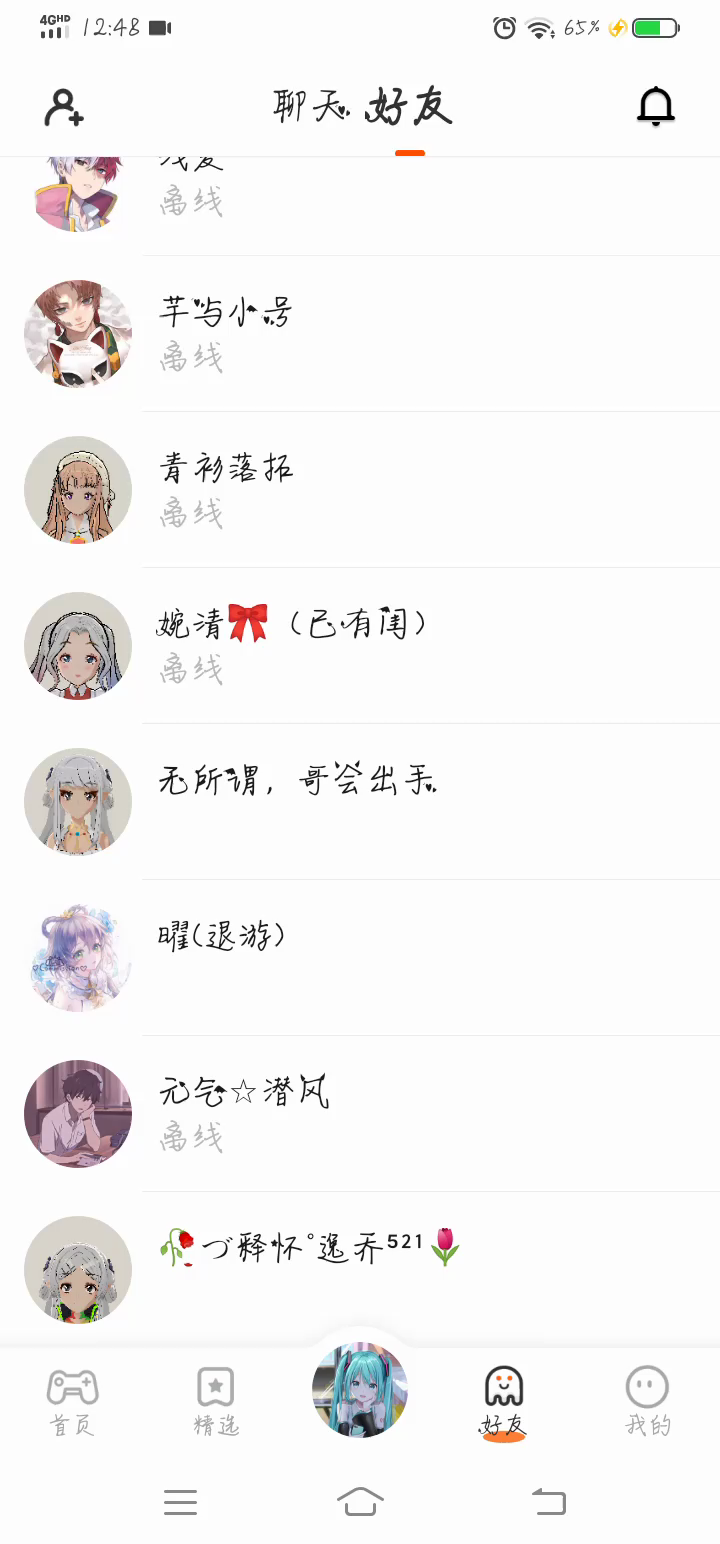Screen dimensions: 720x1544
Task: Tap the system back button
Action: point(549,1501)
